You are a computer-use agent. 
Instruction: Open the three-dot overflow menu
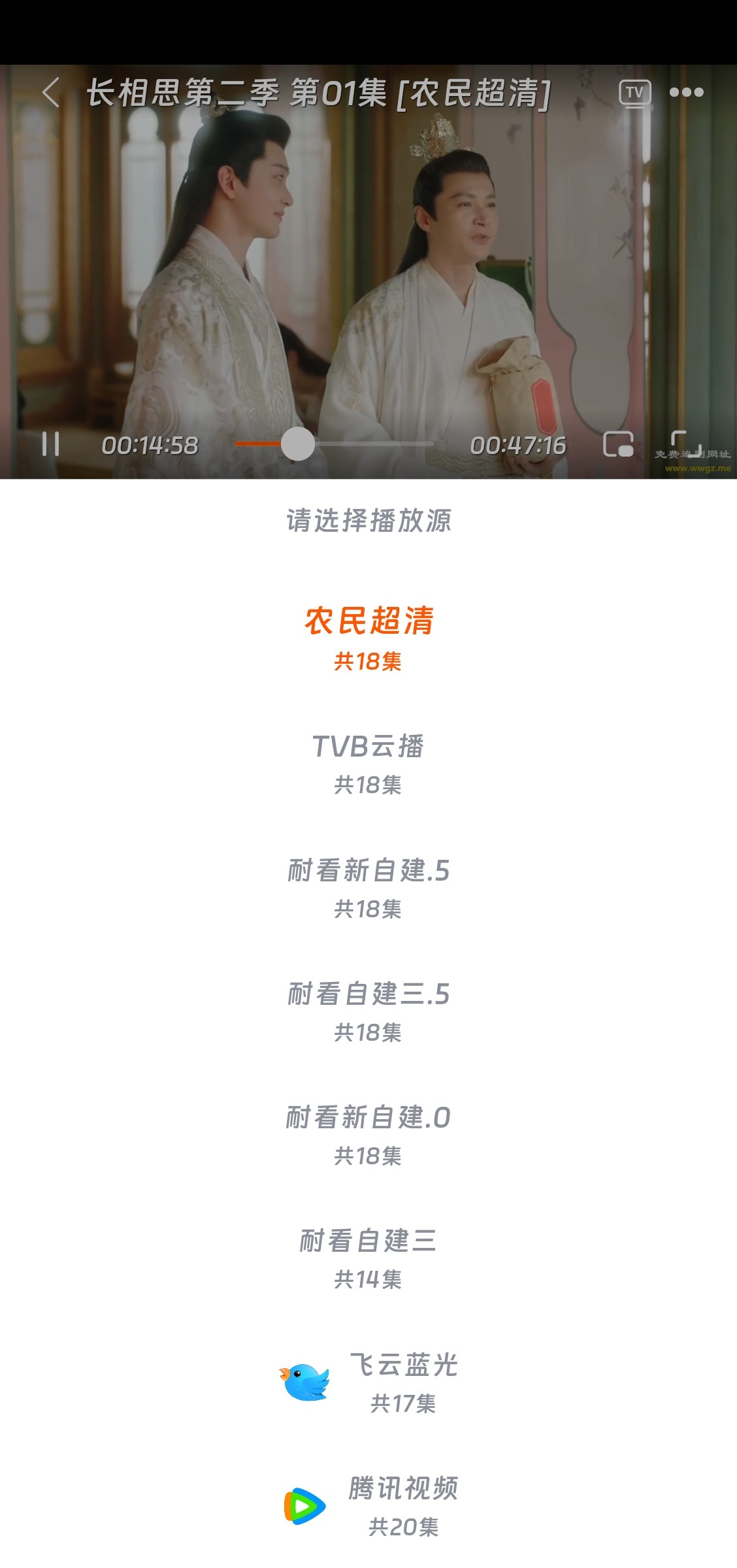click(x=686, y=93)
